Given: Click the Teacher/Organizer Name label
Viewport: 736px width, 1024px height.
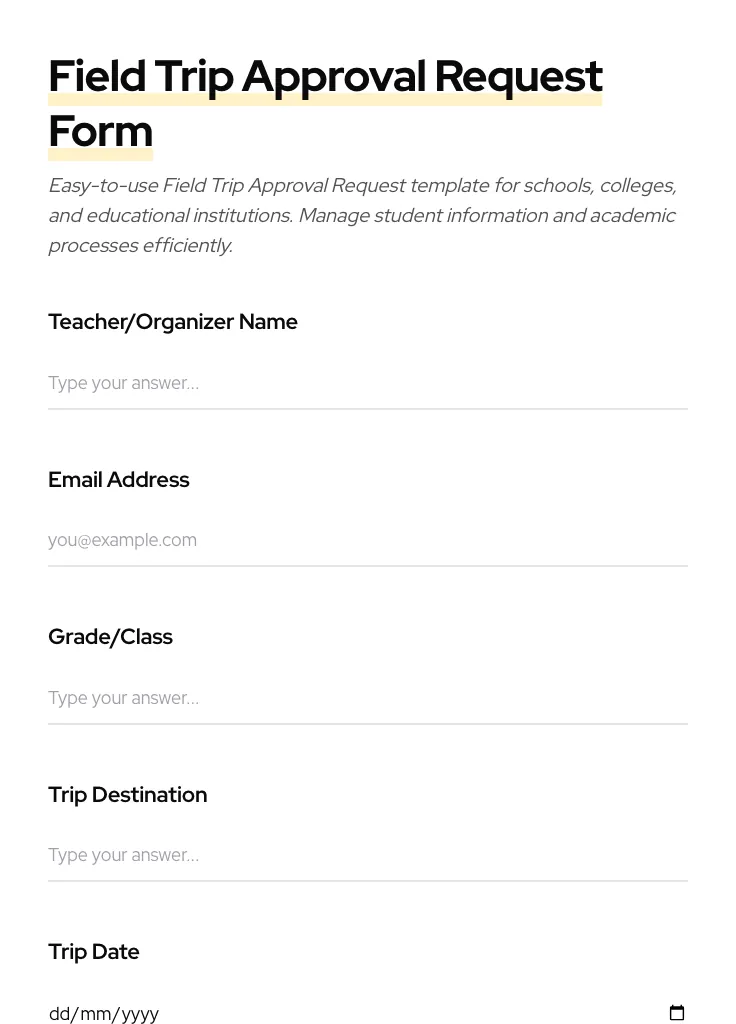Looking at the screenshot, I should [x=173, y=322].
